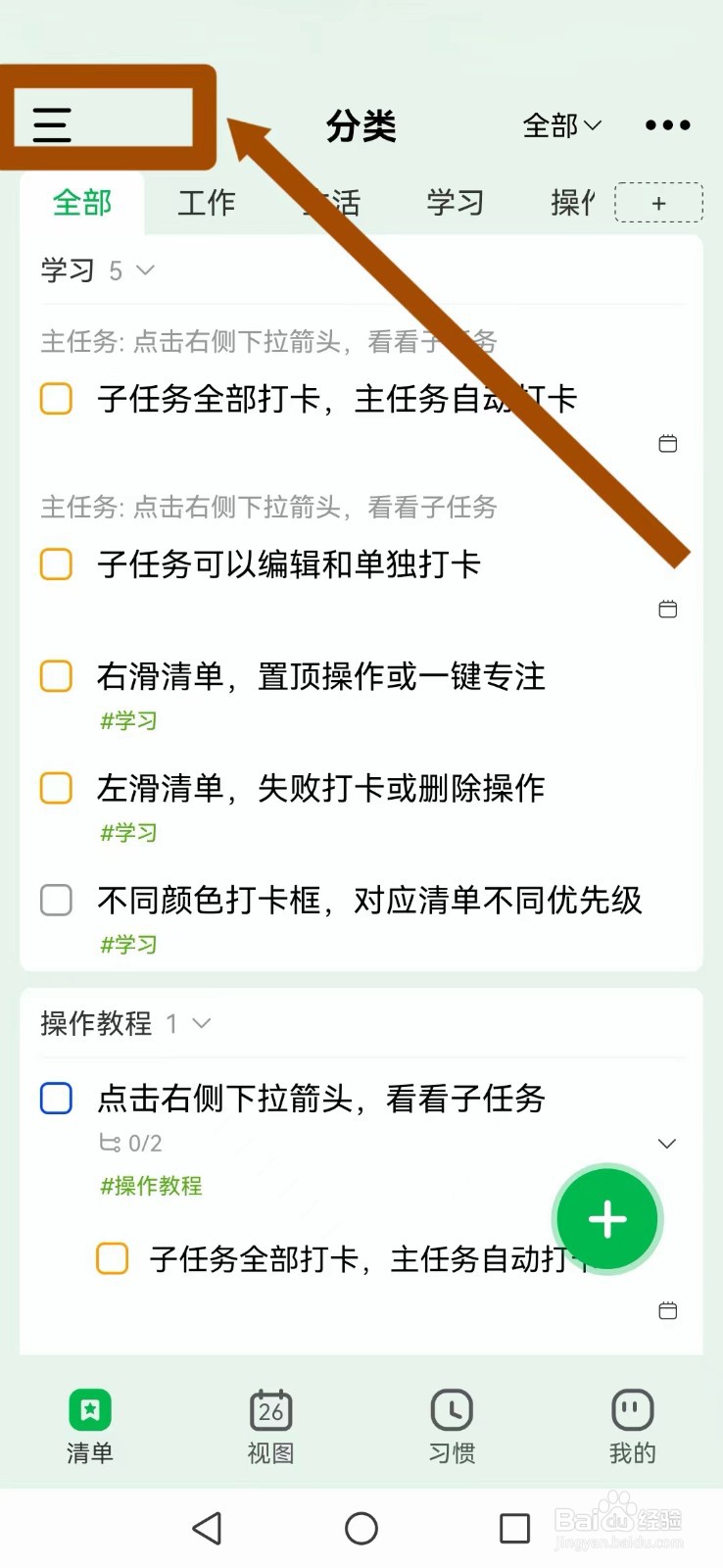Open the 全部 filter dropdown
723x1568 pixels.
pos(561,125)
